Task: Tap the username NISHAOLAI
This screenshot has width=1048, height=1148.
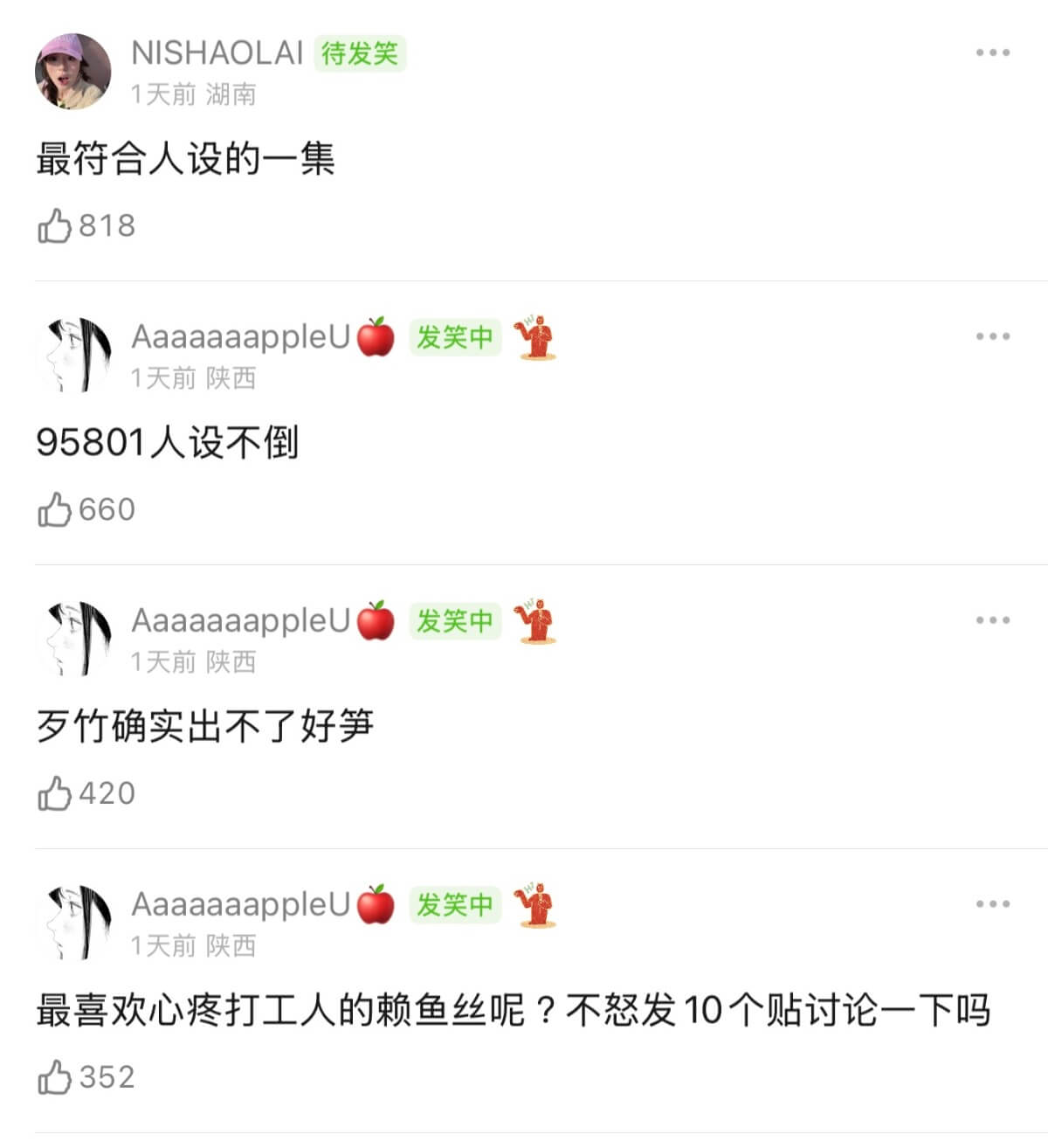Action: pos(217,53)
